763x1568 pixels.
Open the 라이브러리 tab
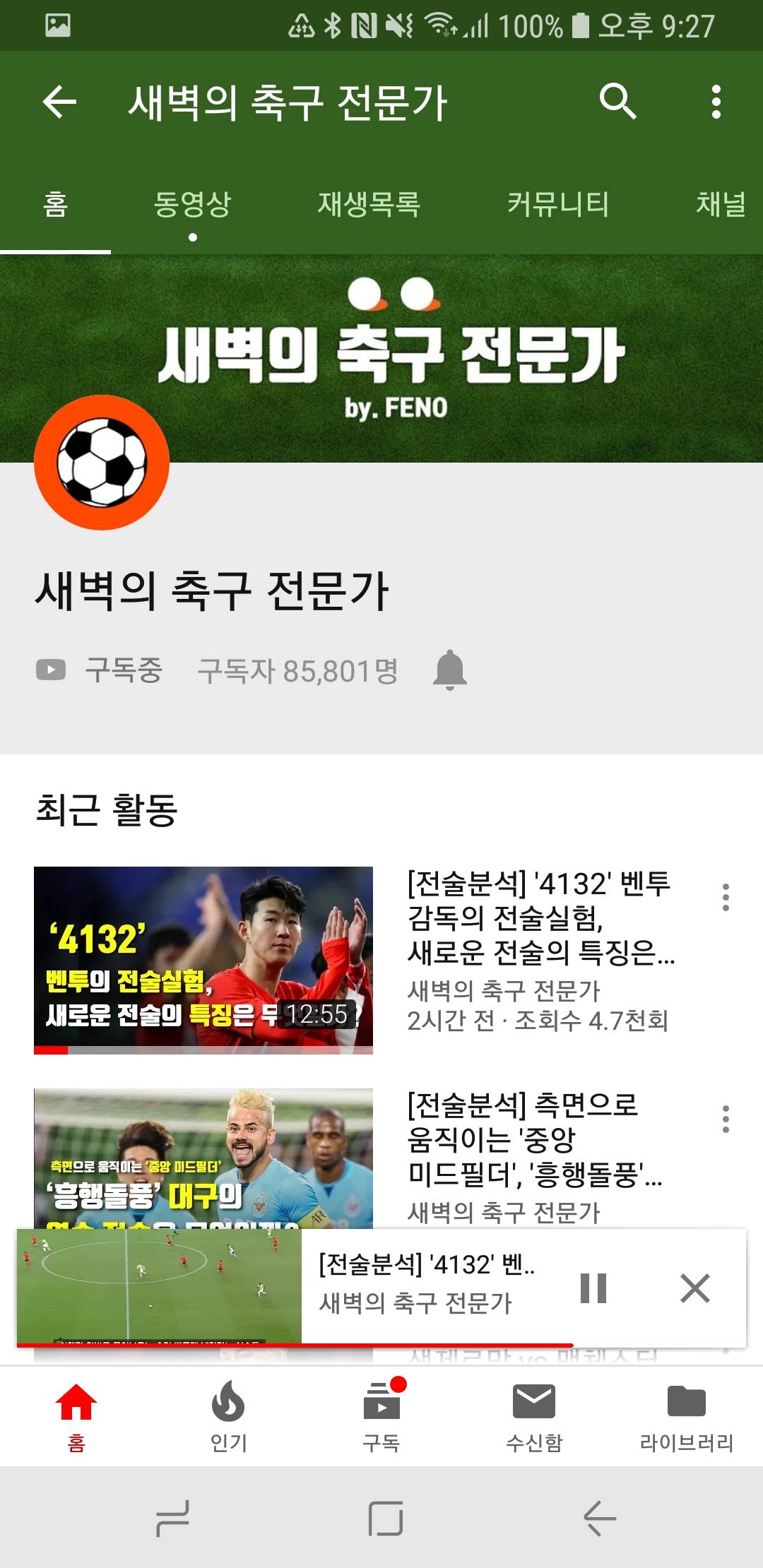686,1415
